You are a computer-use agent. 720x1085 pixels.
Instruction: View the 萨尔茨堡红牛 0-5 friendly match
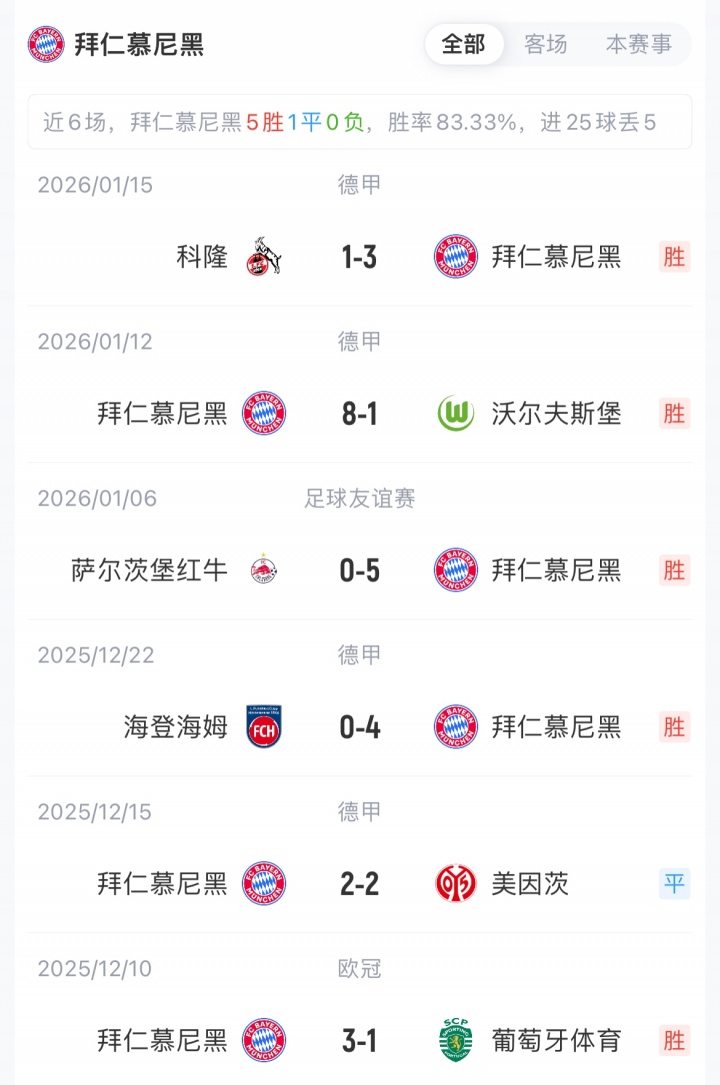(x=359, y=570)
